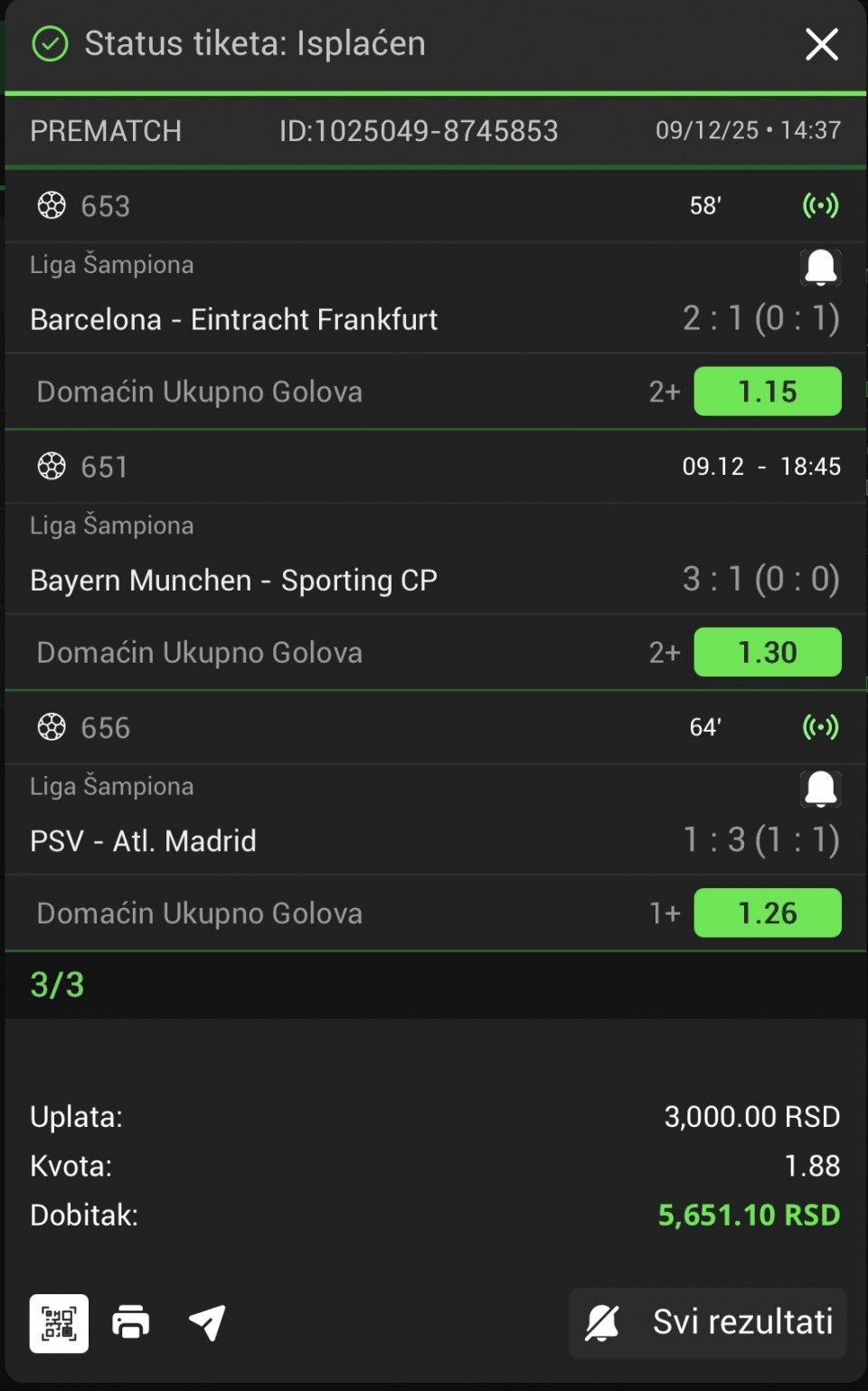The image size is (868, 1391).
Task: Open live tracker for Barcelona match 653
Action: click(820, 206)
